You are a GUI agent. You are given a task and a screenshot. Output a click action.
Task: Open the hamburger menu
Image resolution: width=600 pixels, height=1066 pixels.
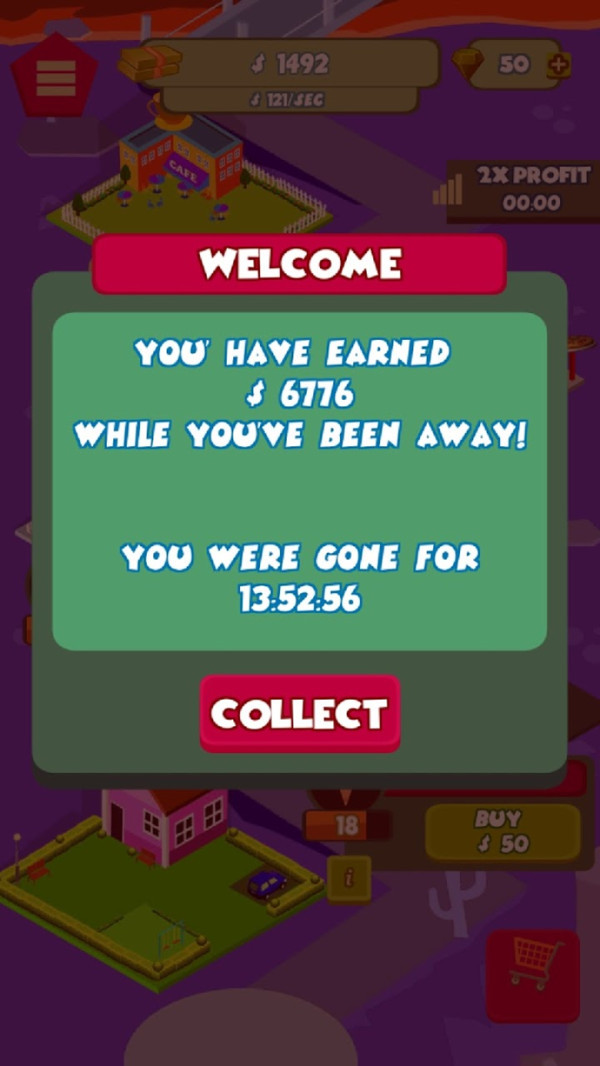pyautogui.click(x=55, y=78)
